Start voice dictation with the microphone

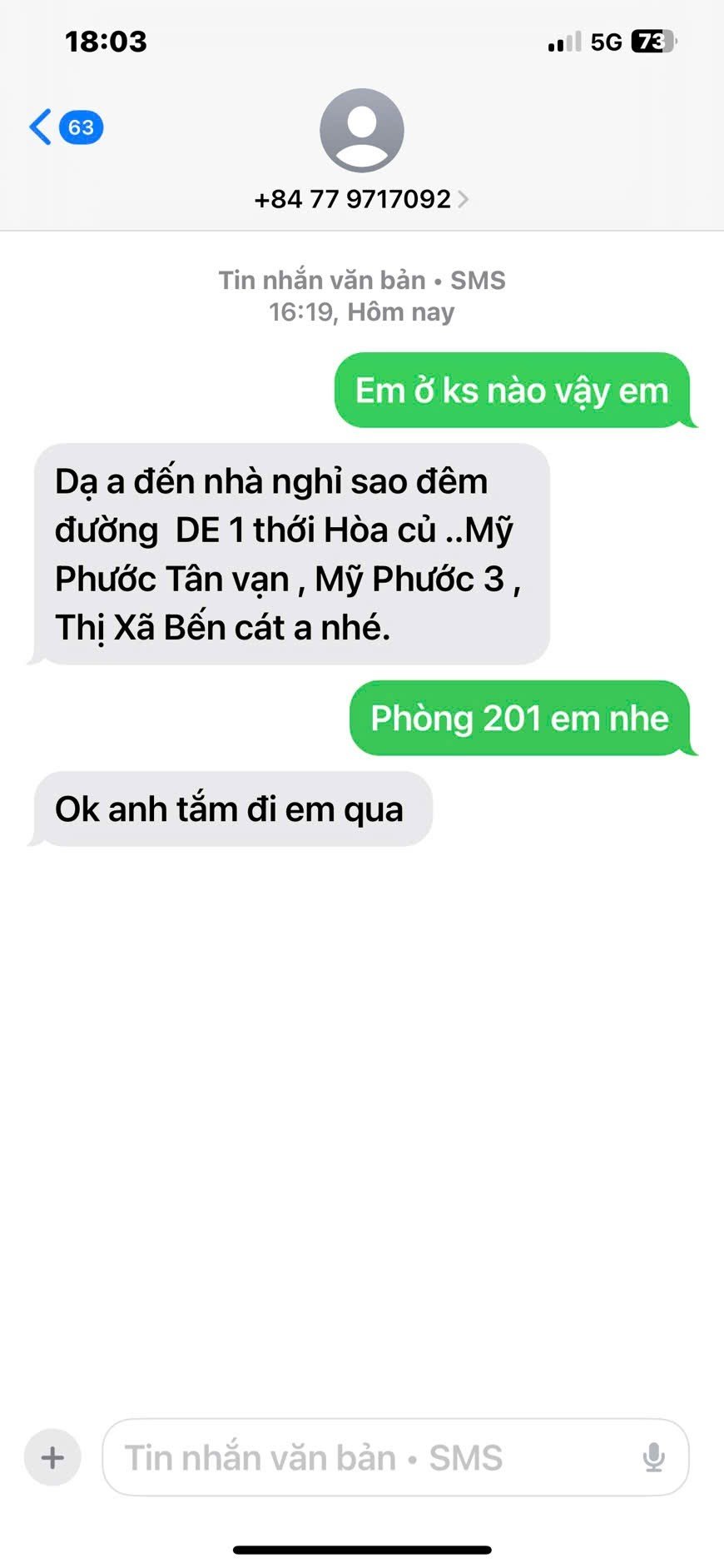[654, 1457]
